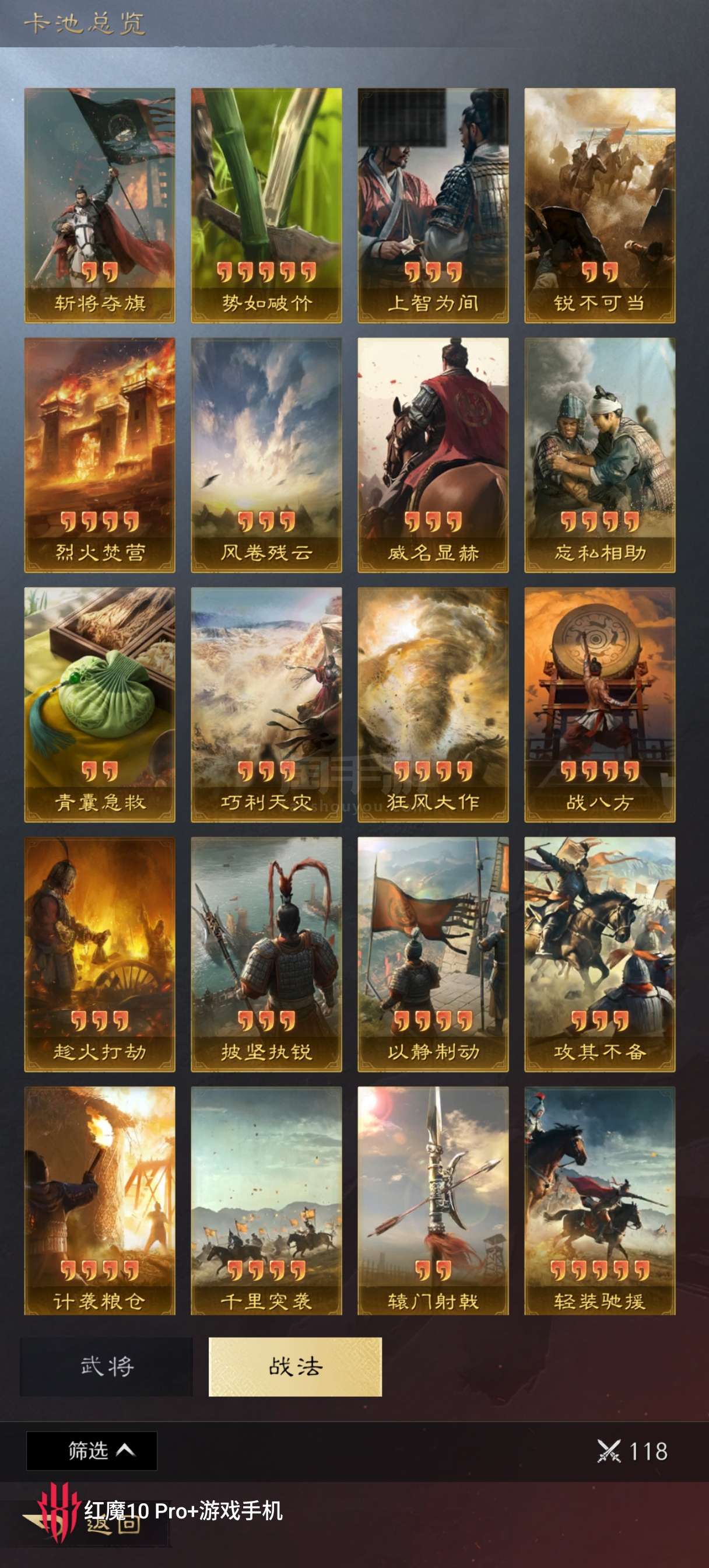Open the 趁火打劫 card
The width and height of the screenshot is (709, 1568).
click(100, 954)
